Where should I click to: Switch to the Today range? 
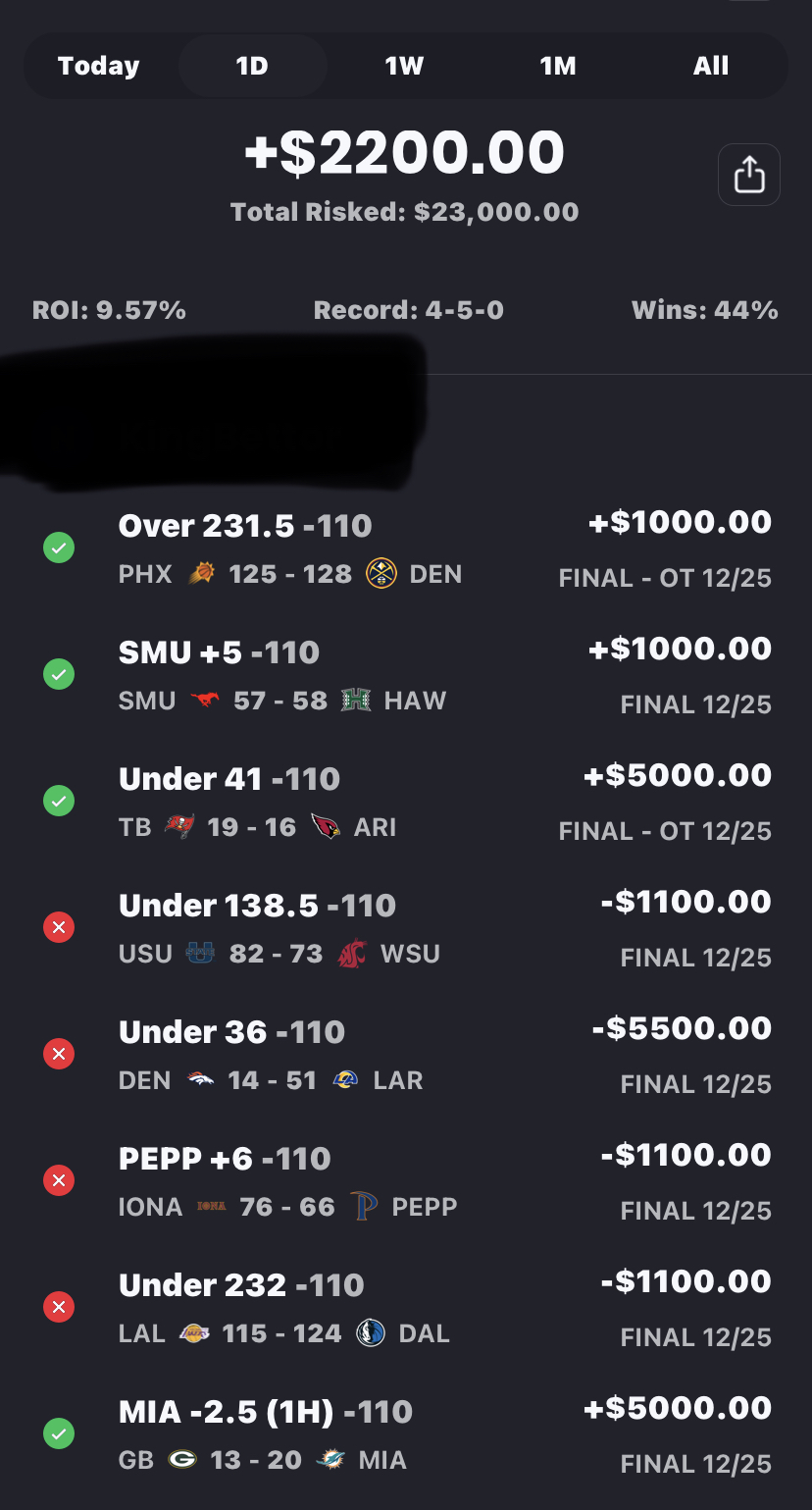point(99,66)
